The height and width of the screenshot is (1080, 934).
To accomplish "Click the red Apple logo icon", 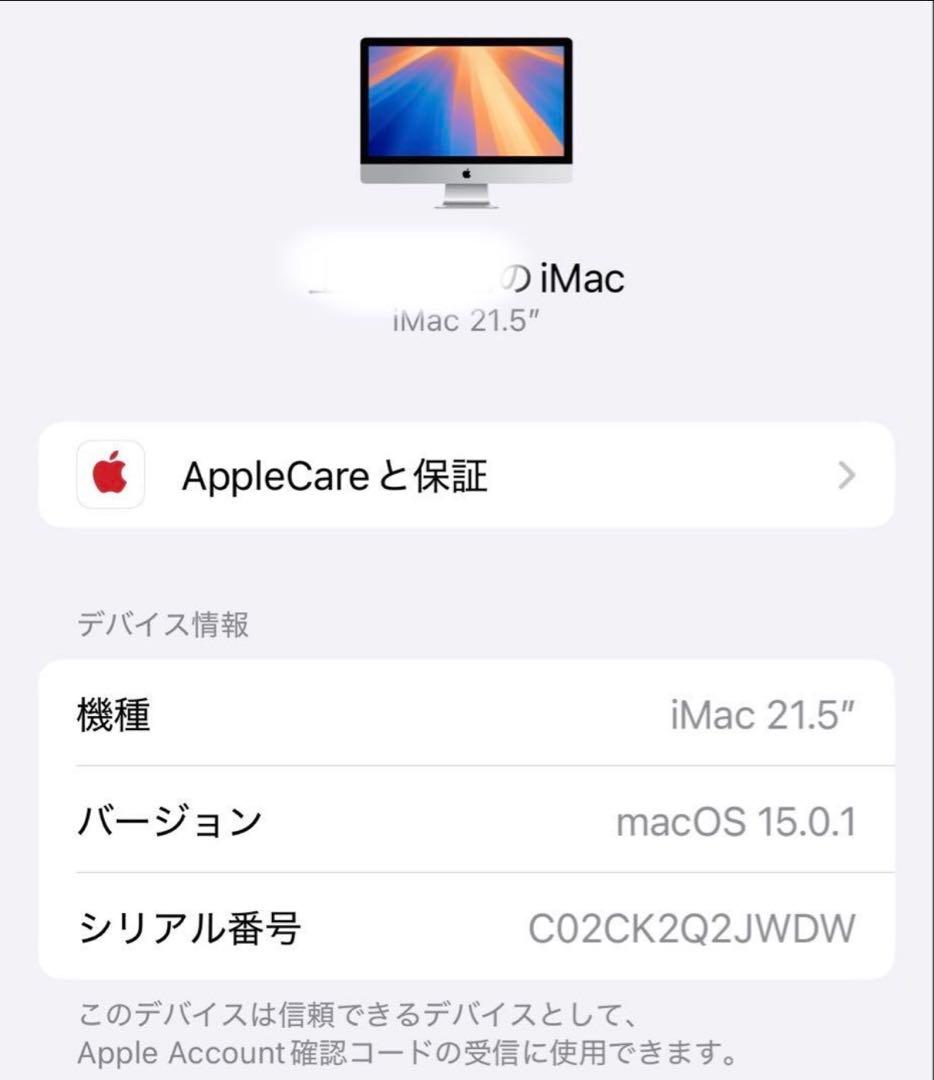I will 111,474.
